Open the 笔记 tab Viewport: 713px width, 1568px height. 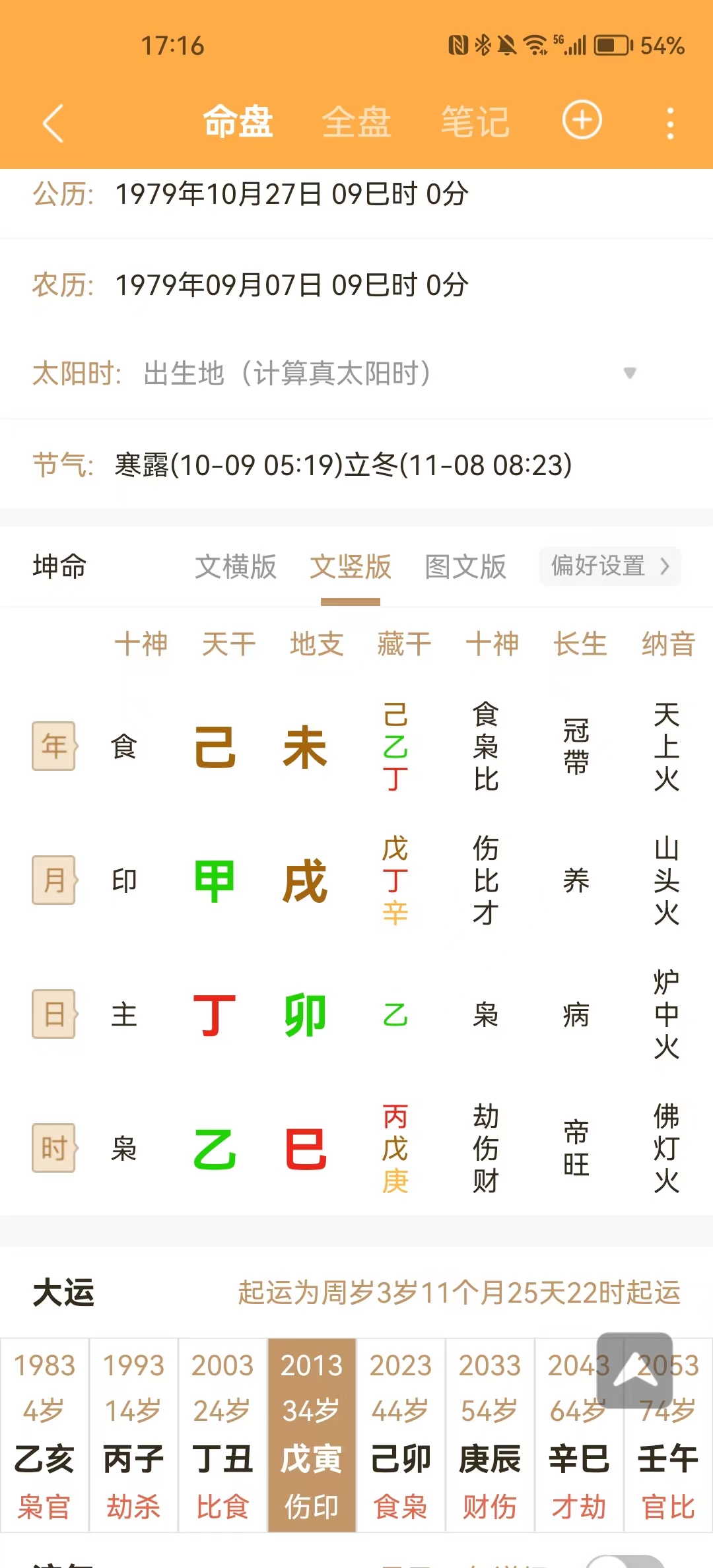coord(475,123)
